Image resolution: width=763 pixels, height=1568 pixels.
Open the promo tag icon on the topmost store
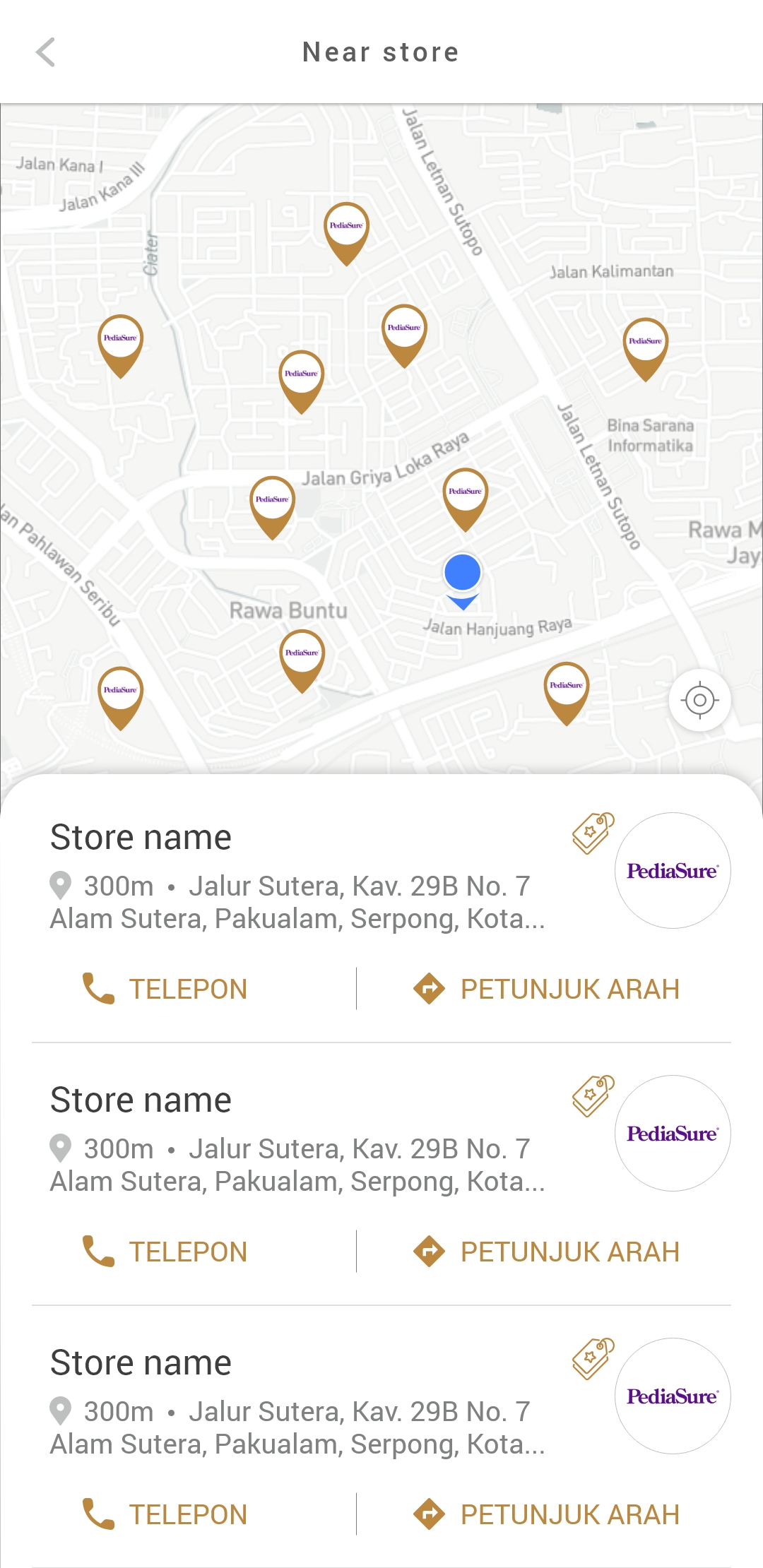pyautogui.click(x=593, y=833)
